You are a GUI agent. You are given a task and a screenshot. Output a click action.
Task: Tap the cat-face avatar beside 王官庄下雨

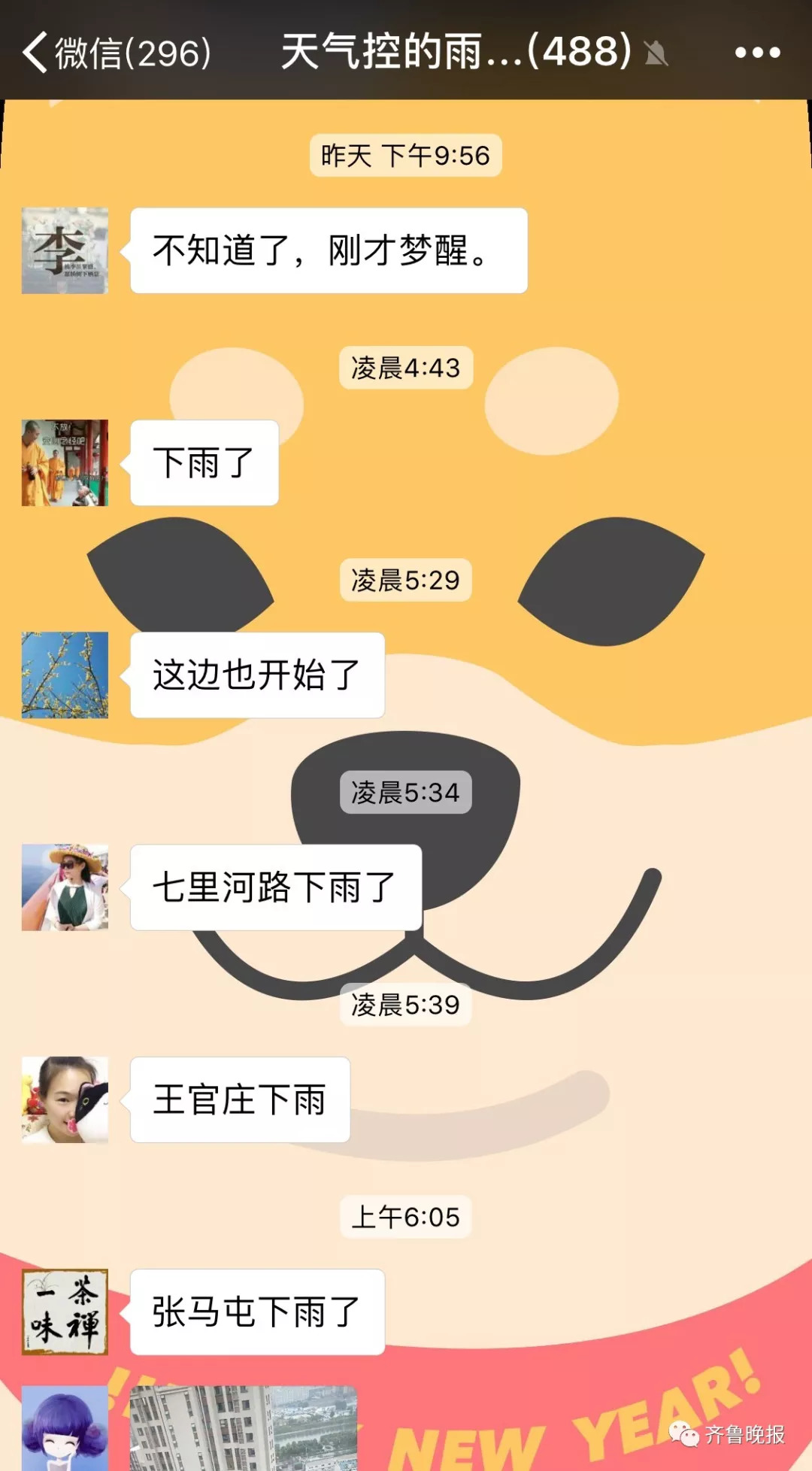click(65, 1099)
